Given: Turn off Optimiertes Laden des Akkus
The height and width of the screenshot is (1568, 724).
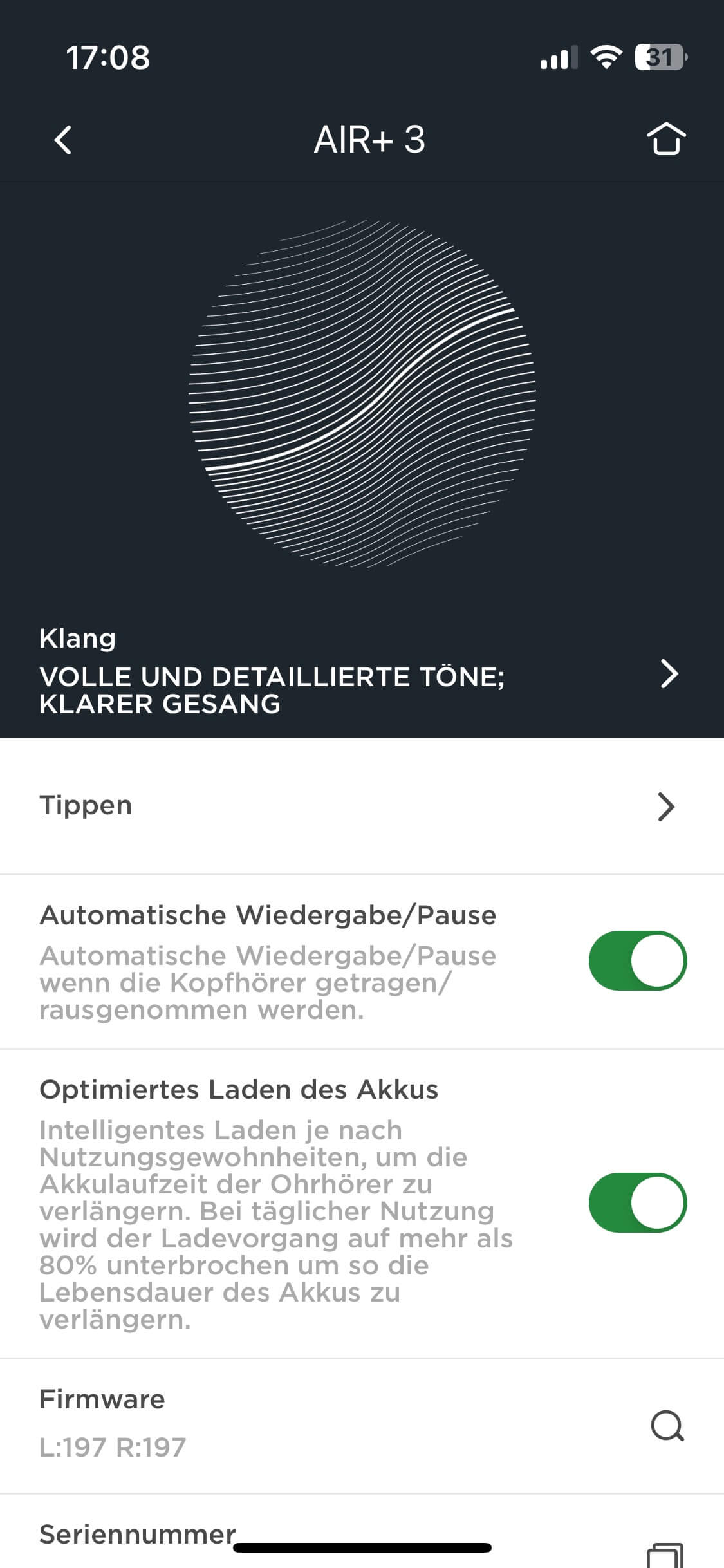Looking at the screenshot, I should click(x=637, y=1202).
